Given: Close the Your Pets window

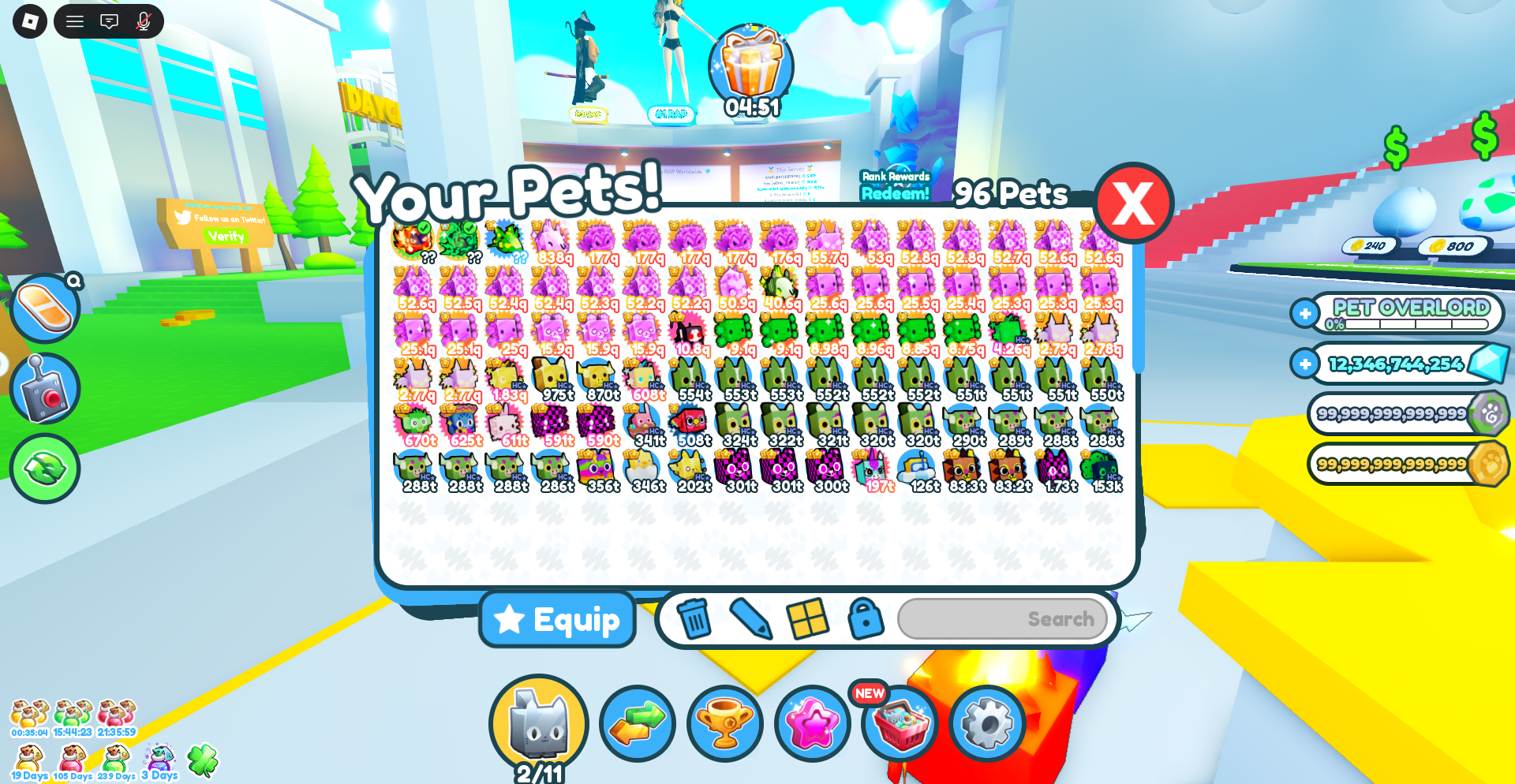Looking at the screenshot, I should click(1133, 203).
